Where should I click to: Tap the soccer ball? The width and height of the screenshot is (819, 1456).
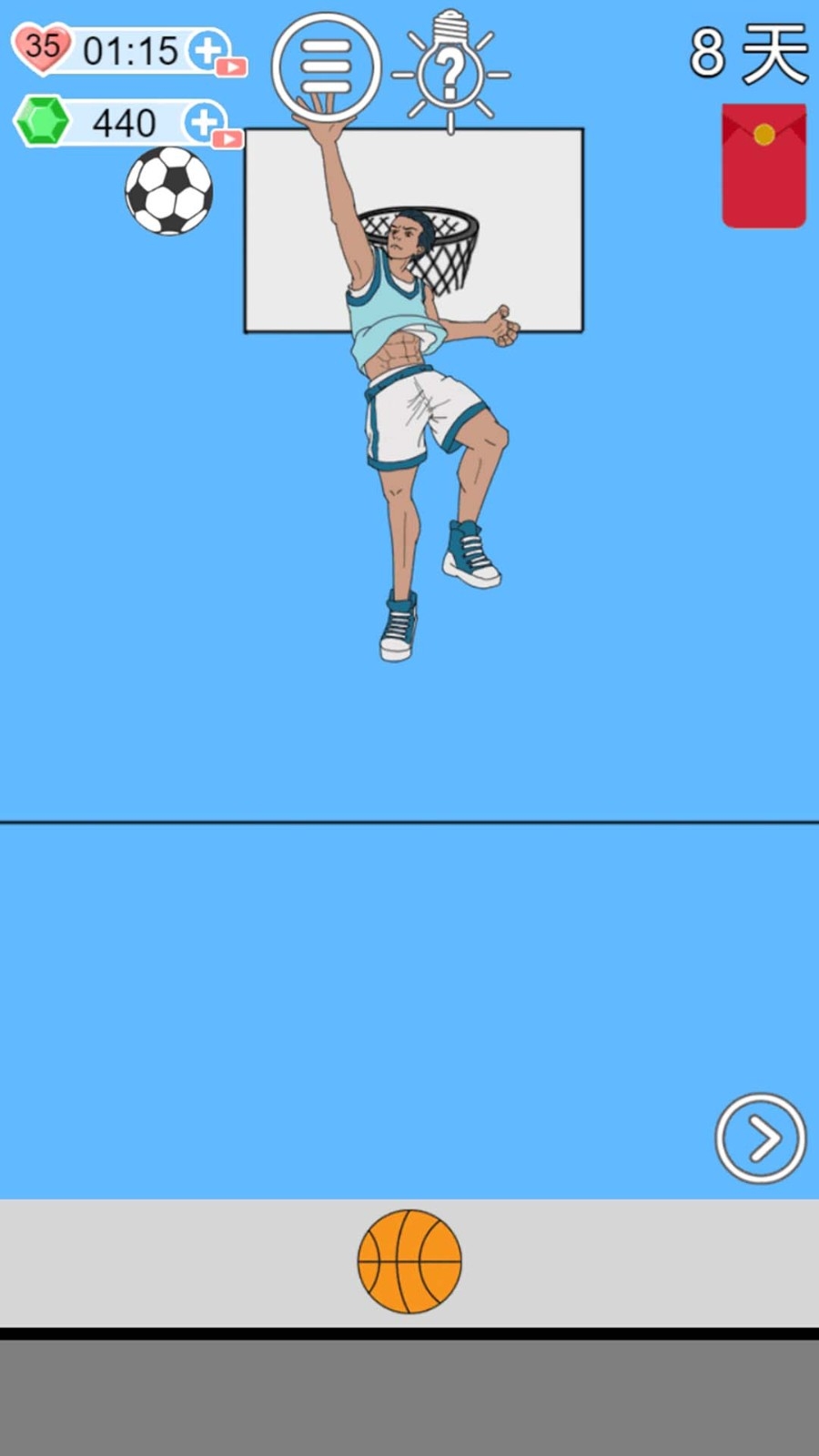coord(169,191)
